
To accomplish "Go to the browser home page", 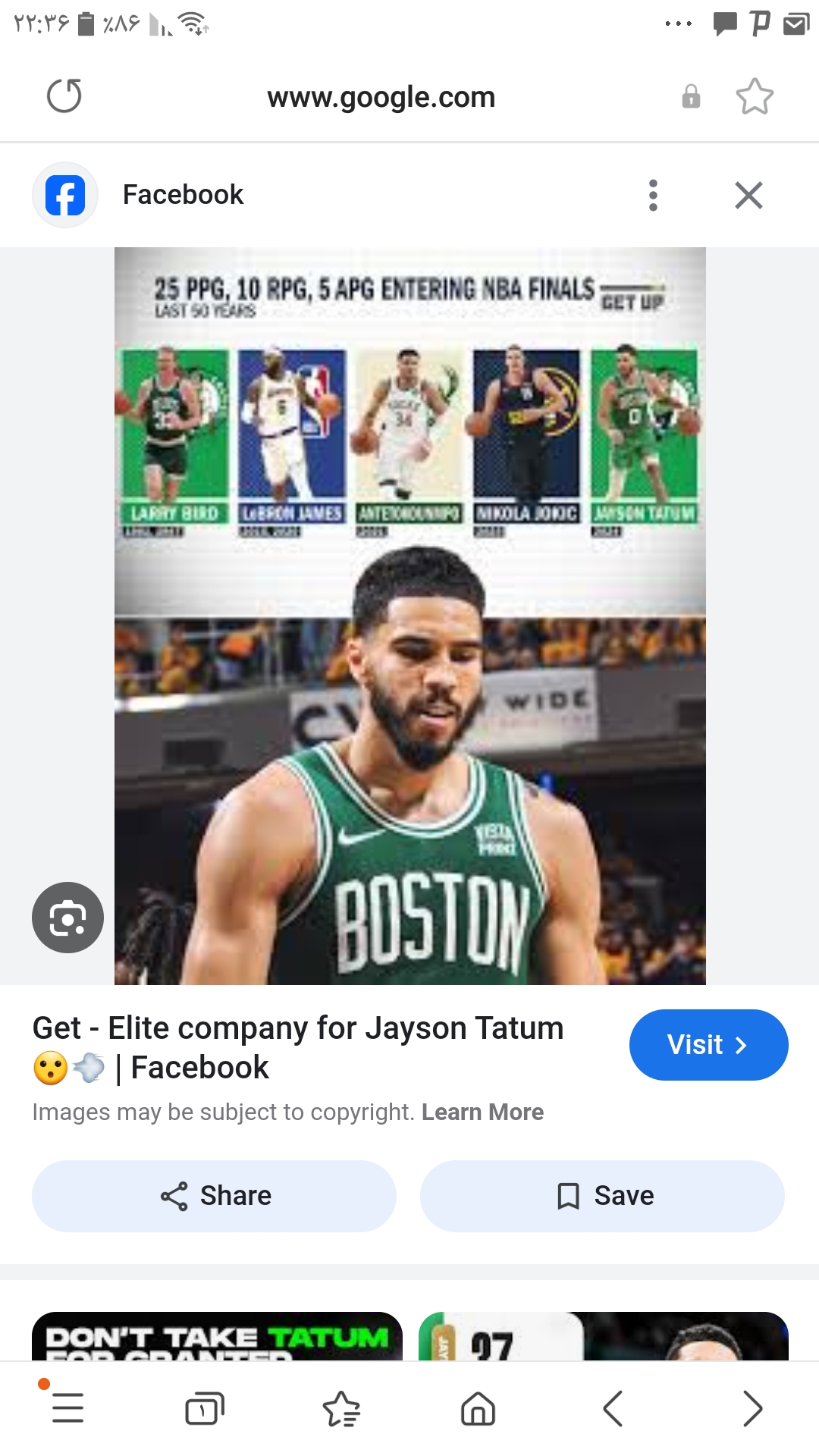I will tap(478, 1409).
